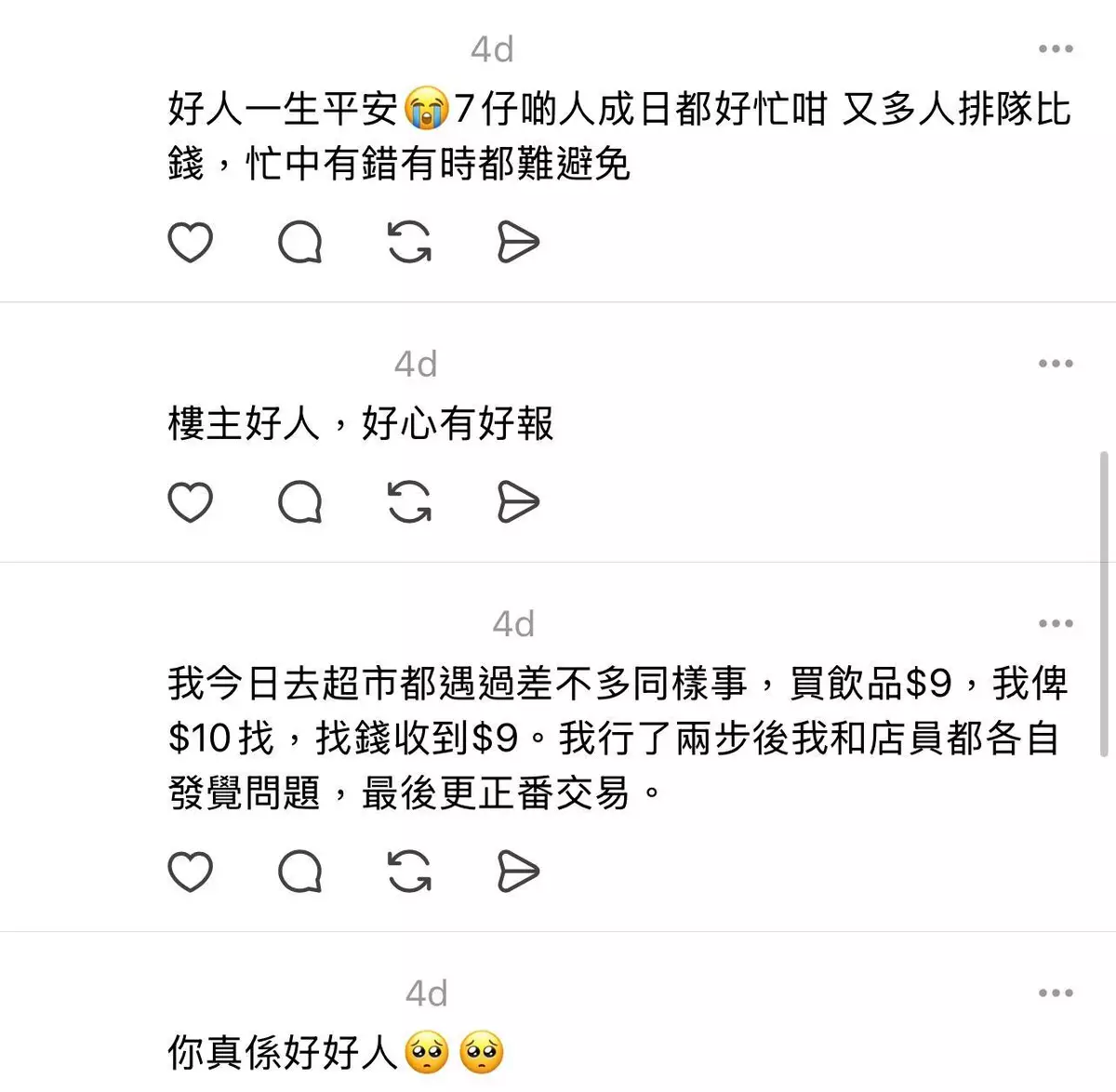1116x1092 pixels.
Task: Share the comment 樓主好人，好心有好報
Action: 518,502
